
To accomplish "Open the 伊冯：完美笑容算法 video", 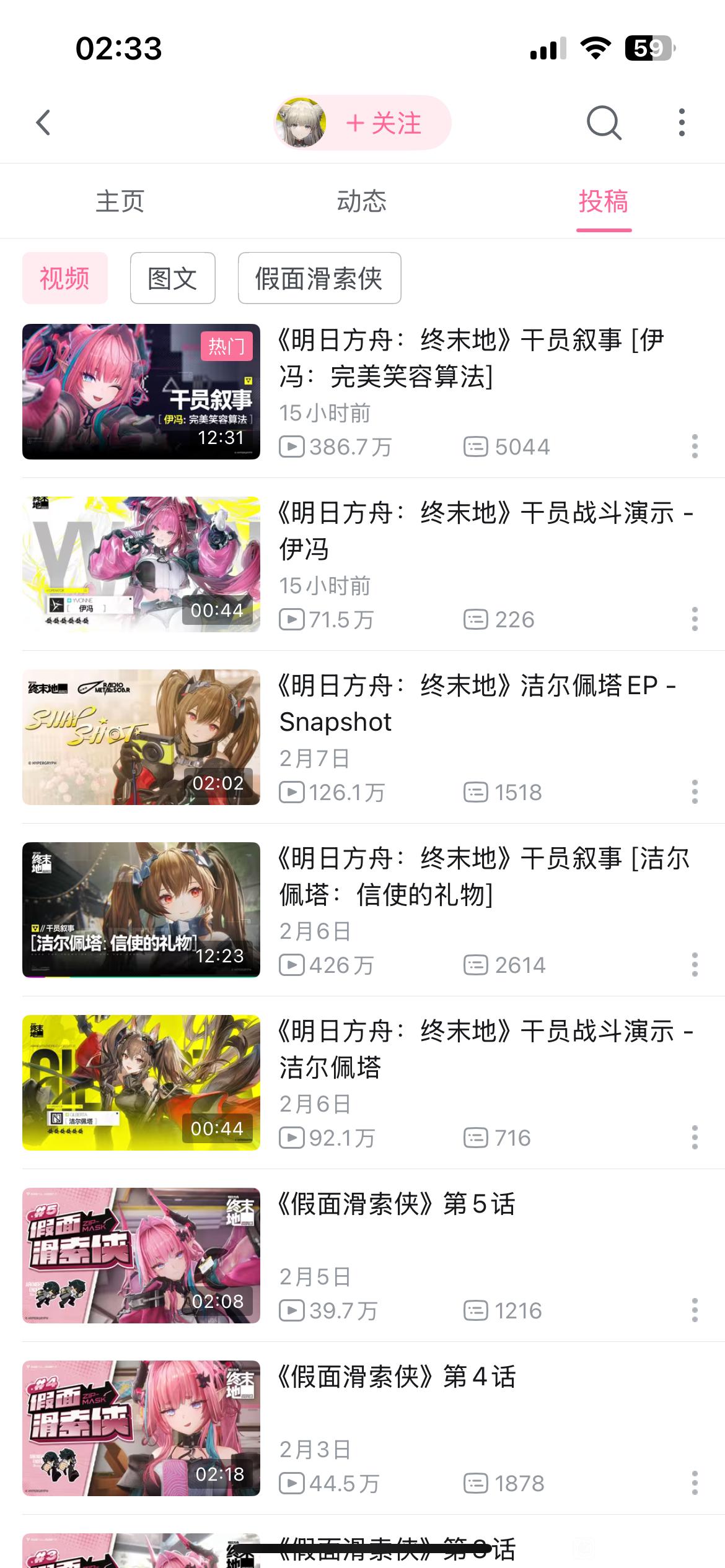I will (x=141, y=391).
